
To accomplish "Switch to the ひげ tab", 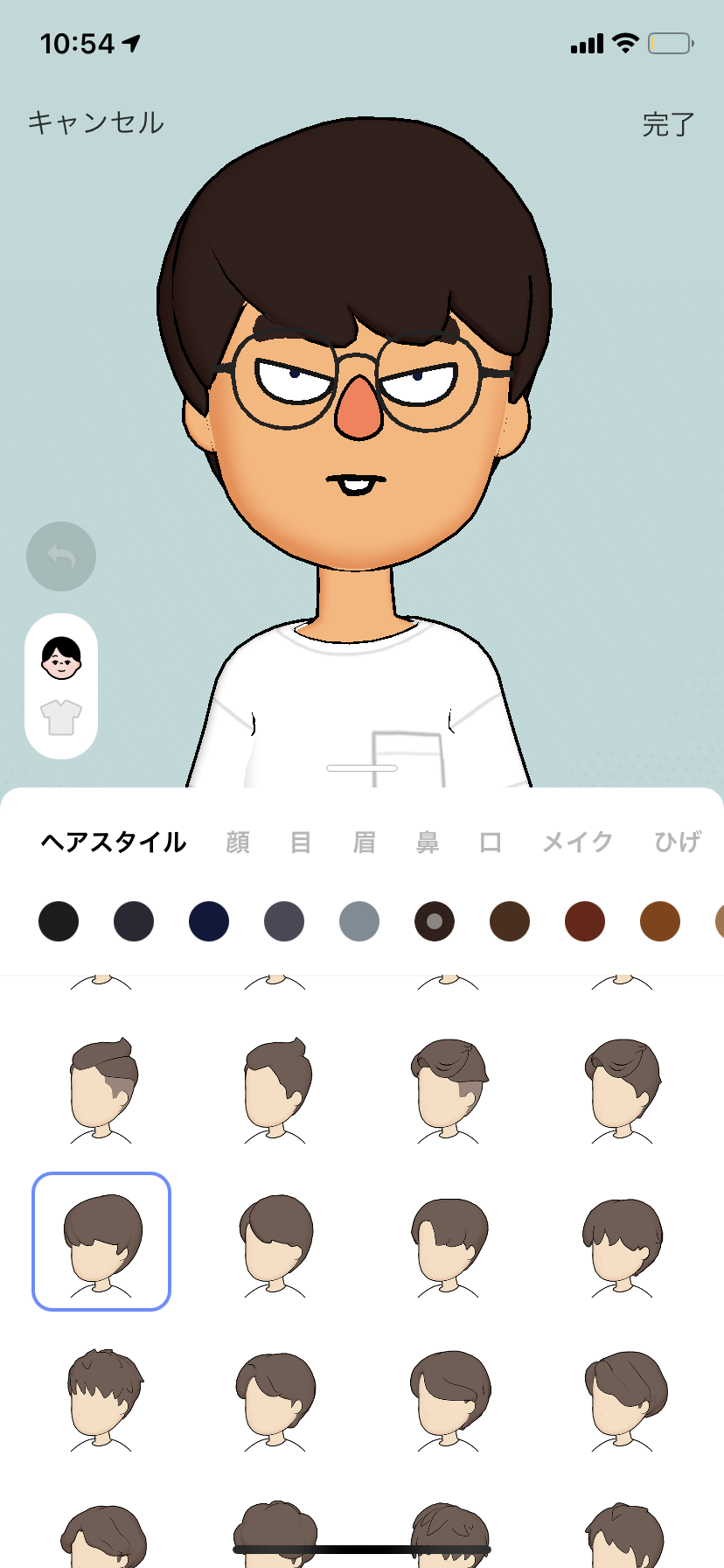I will [678, 842].
